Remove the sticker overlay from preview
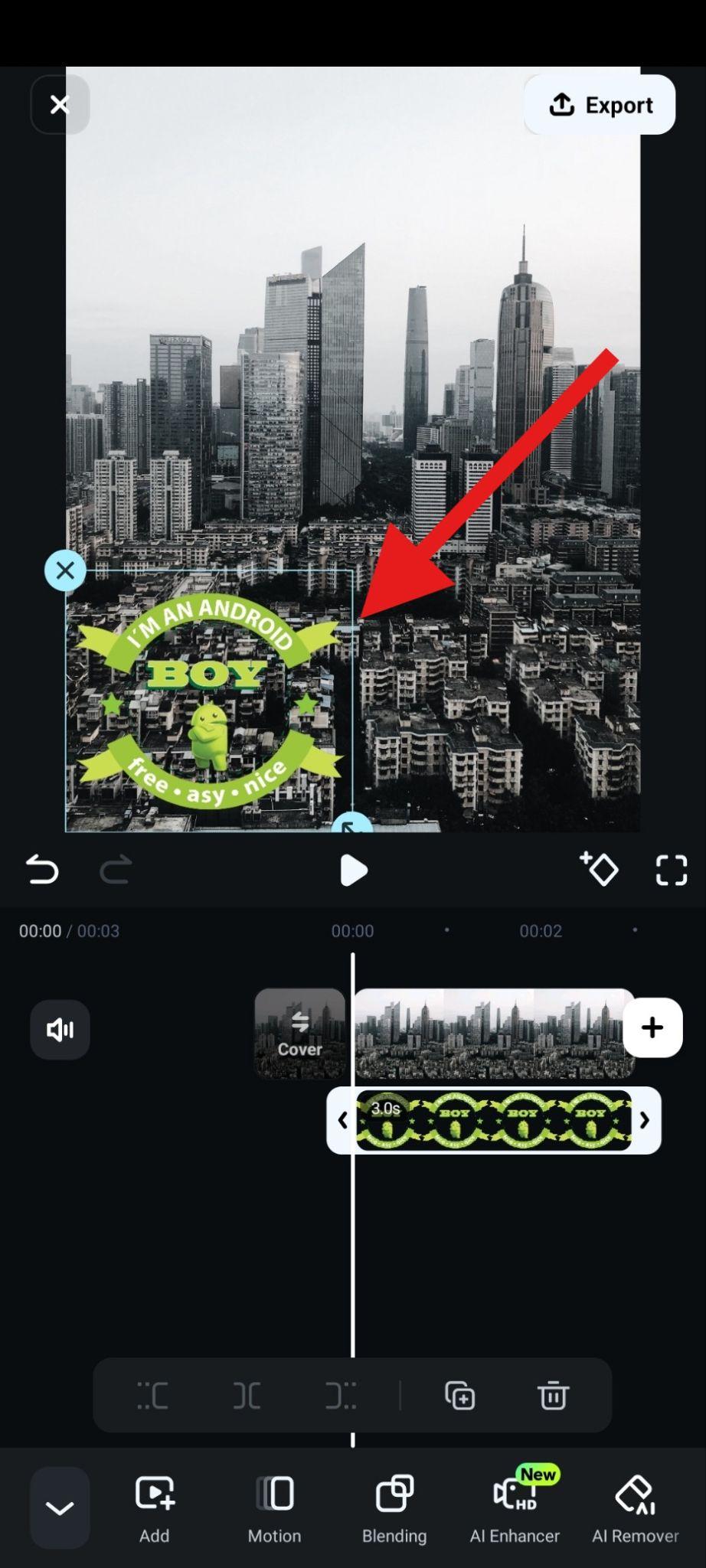The height and width of the screenshot is (1568, 706). [x=65, y=570]
